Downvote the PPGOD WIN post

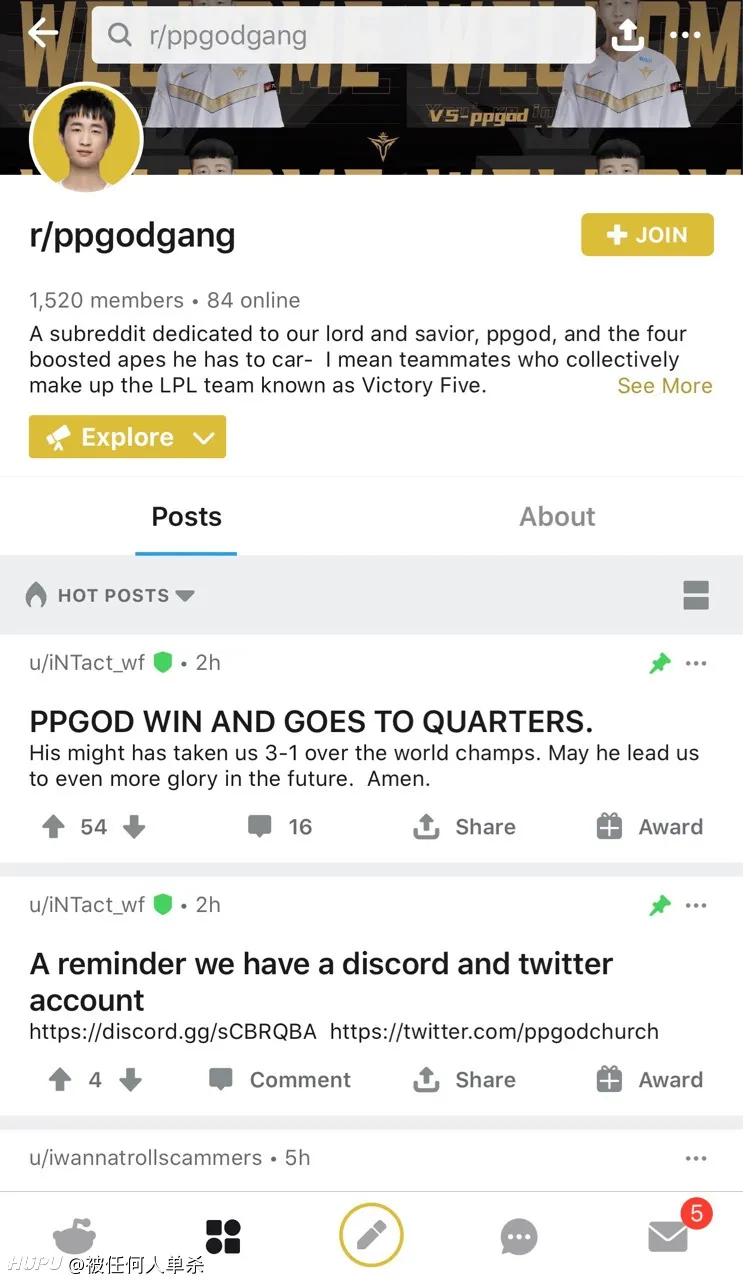(134, 827)
